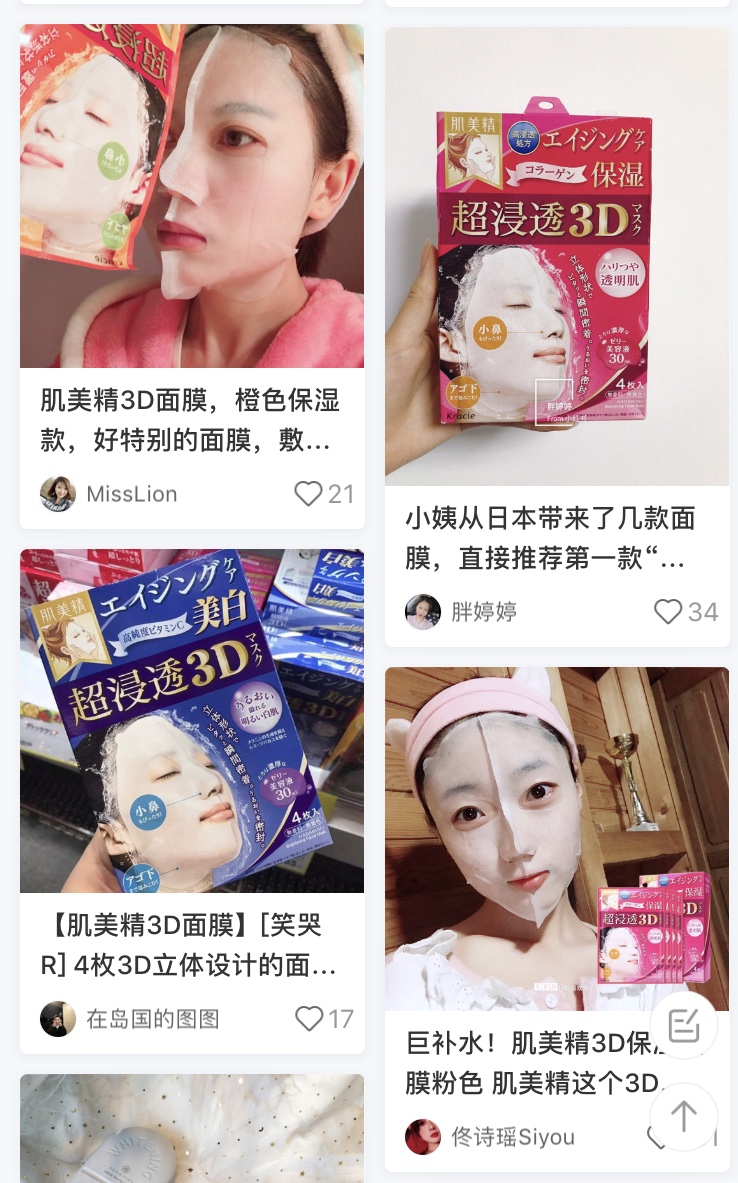Open the 【肌美精3D面膜】笑哭R post

coord(192,945)
